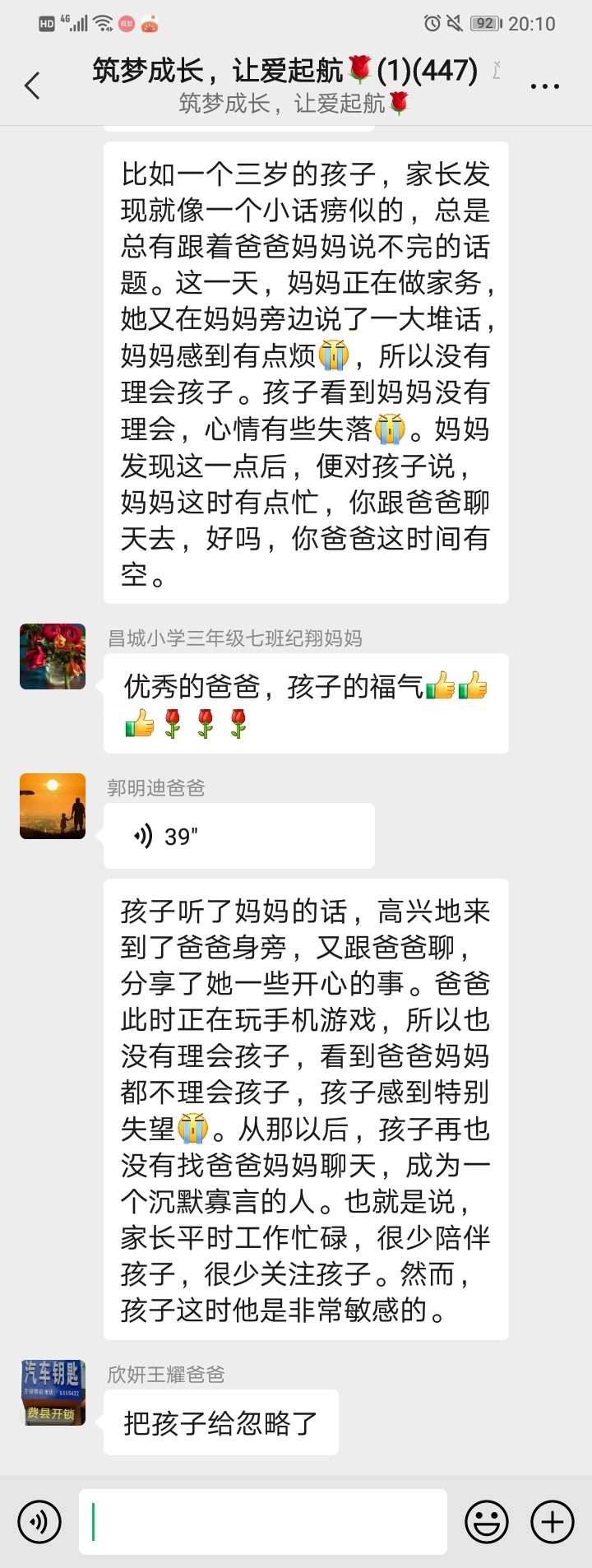Tap the flower bouquet avatar of 纪翔妈妈
Screen dimensions: 592x1568
click(52, 658)
